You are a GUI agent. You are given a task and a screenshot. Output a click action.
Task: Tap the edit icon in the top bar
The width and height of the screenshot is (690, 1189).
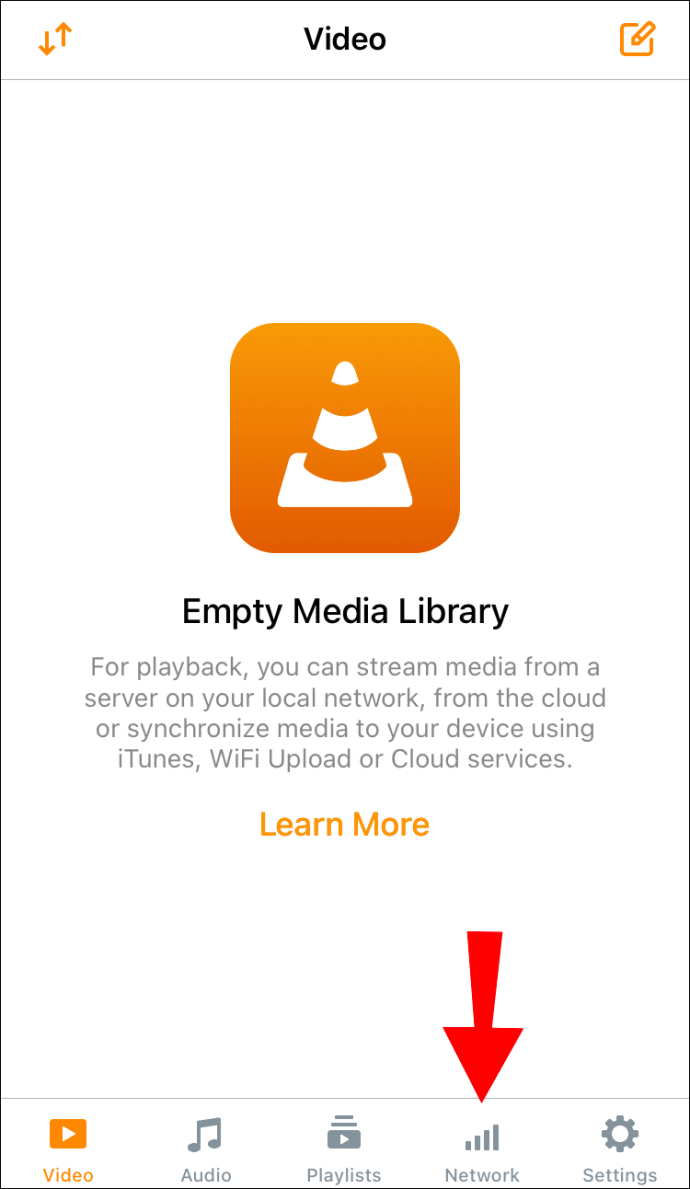pos(637,39)
